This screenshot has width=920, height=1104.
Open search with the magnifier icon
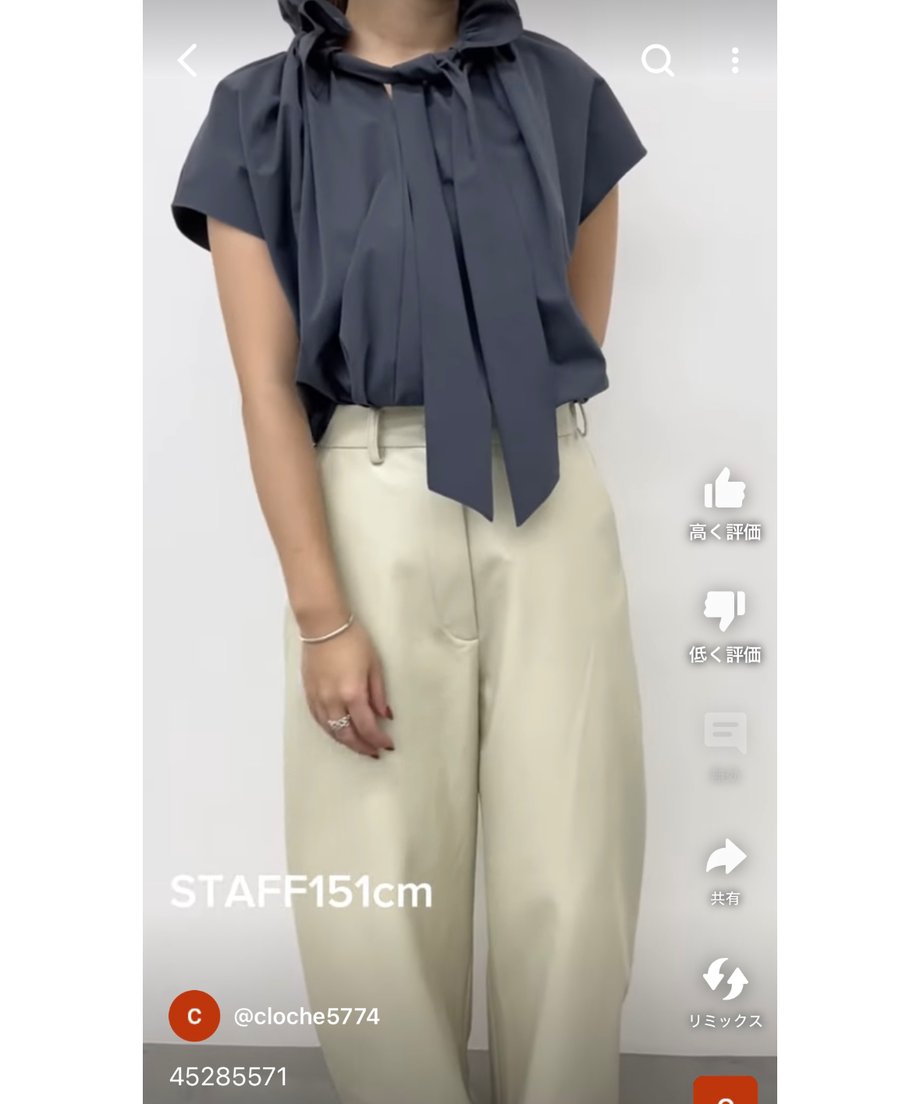pyautogui.click(x=657, y=61)
